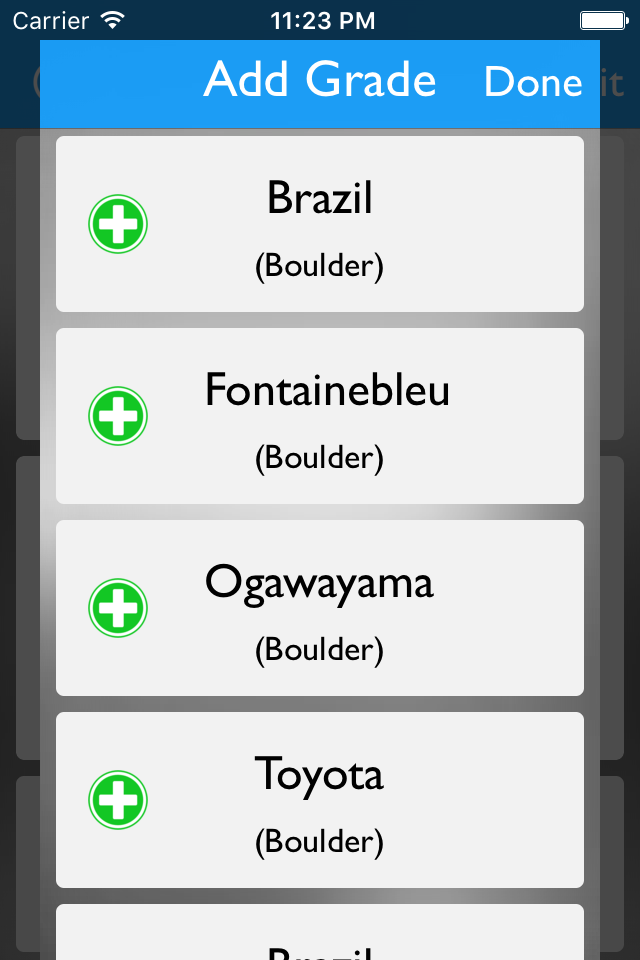640x960 pixels.
Task: Add the first Brazil boulder grade
Action: coord(118,224)
